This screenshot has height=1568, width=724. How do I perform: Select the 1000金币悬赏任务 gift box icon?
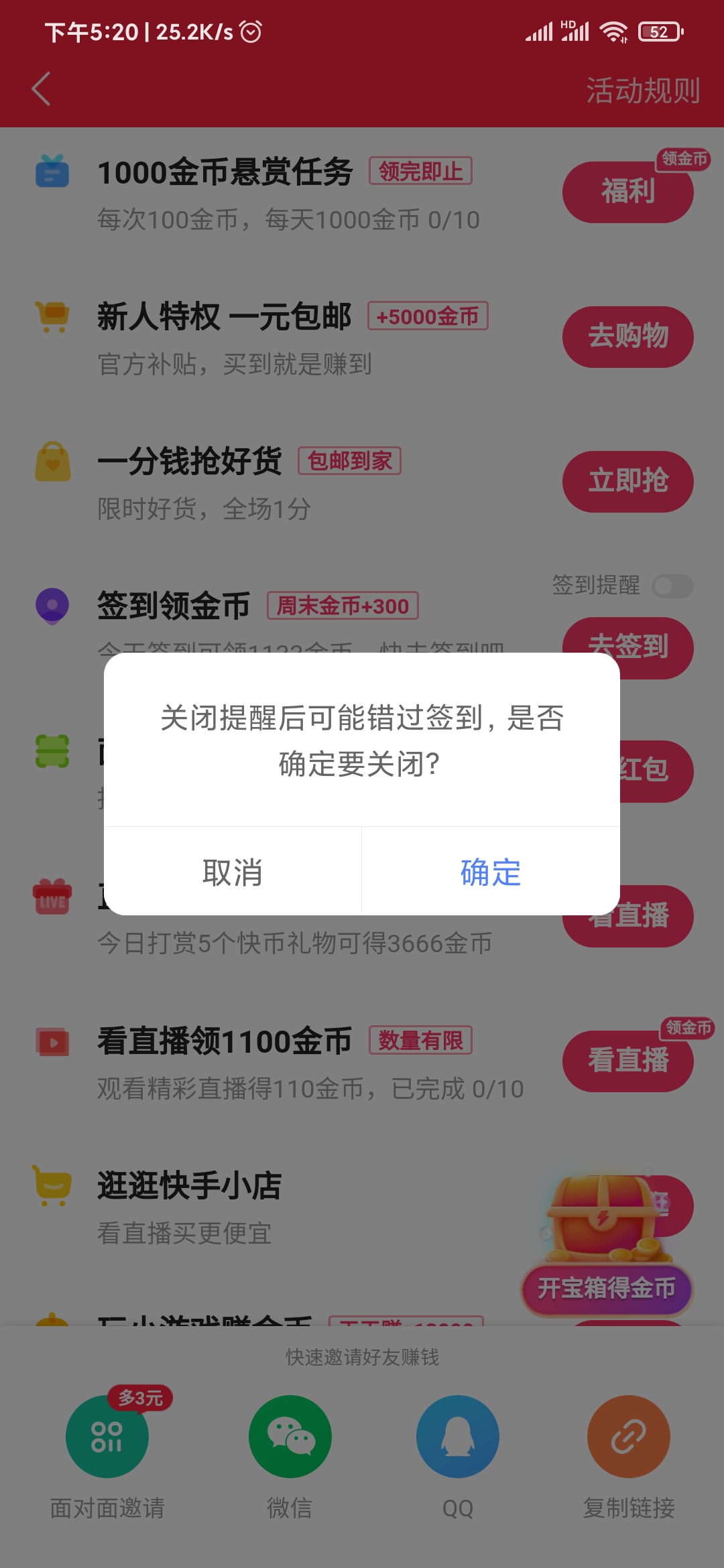click(53, 173)
